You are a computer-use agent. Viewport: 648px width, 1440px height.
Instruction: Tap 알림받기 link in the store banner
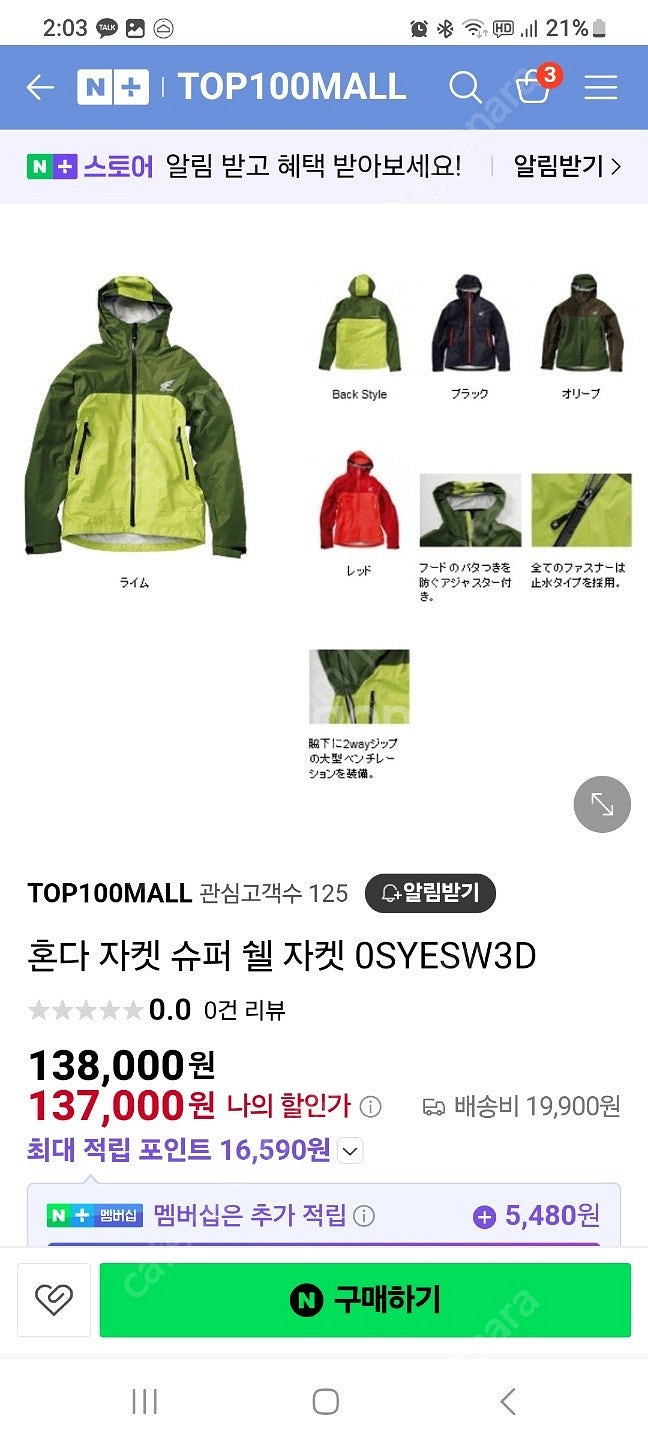tap(567, 166)
